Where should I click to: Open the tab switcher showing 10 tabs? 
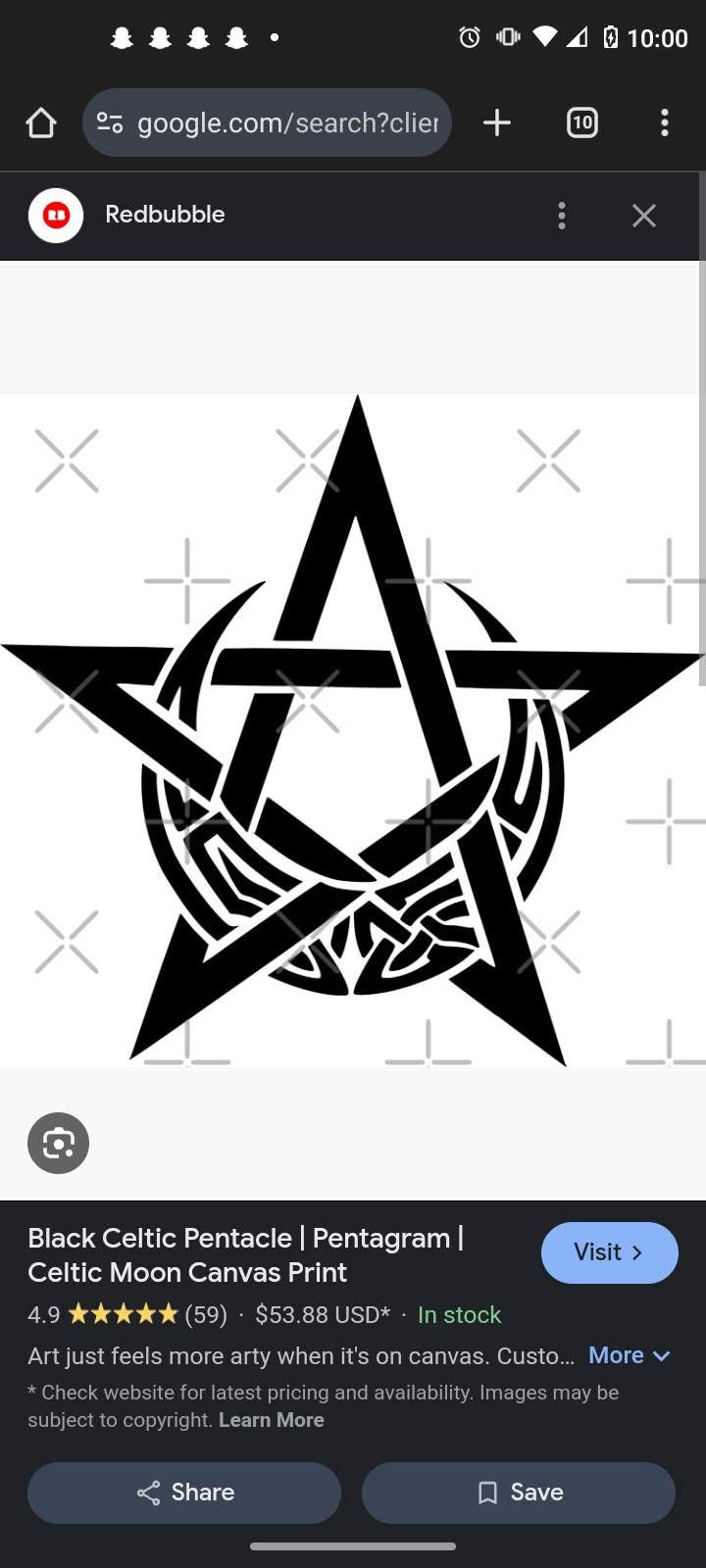581,122
